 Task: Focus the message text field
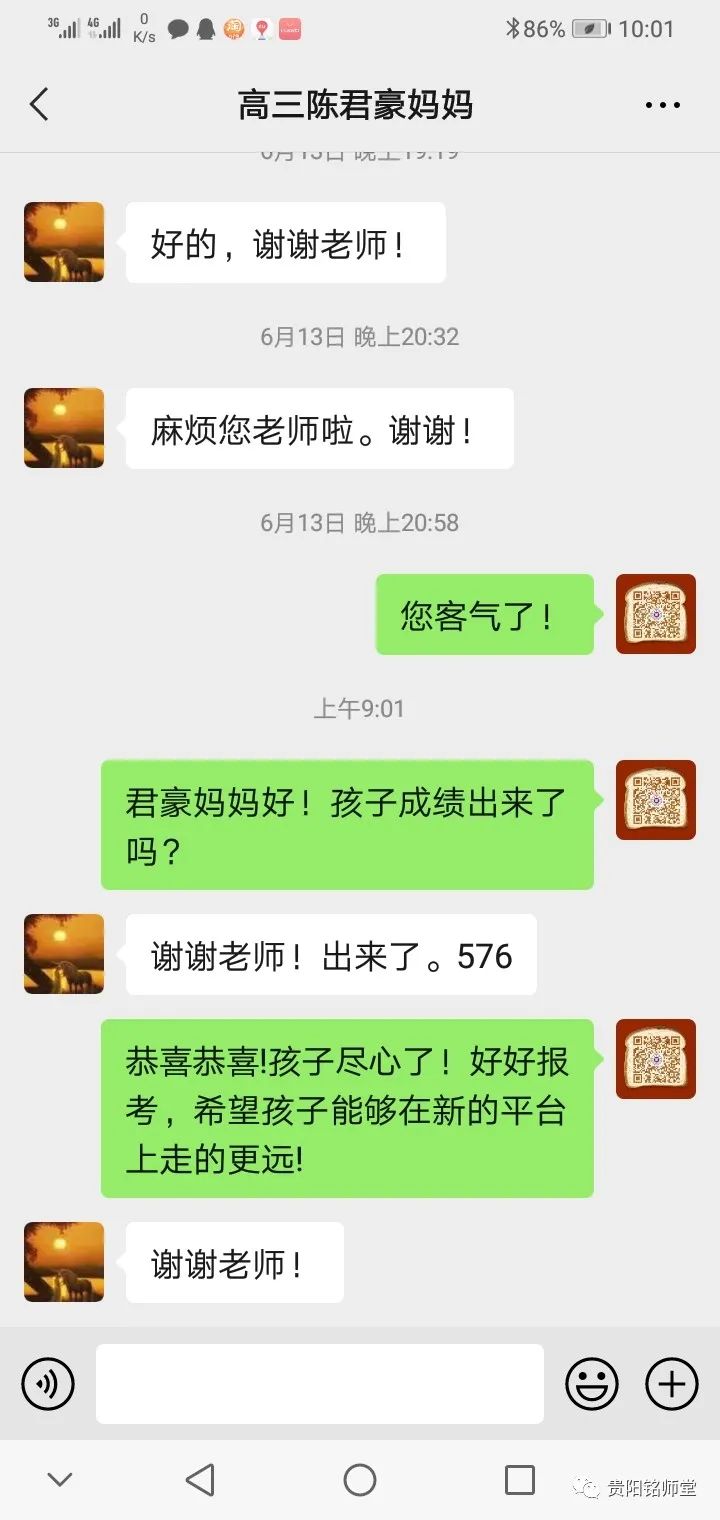pos(320,1384)
